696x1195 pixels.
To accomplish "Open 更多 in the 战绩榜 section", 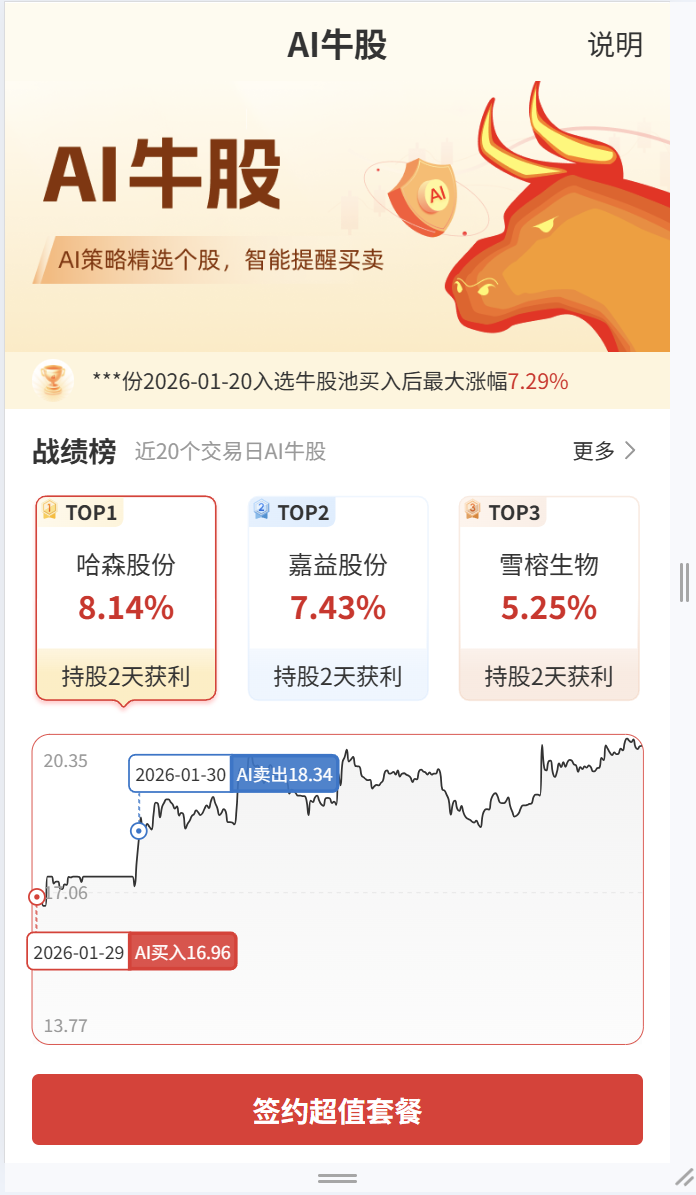I will click(x=604, y=451).
